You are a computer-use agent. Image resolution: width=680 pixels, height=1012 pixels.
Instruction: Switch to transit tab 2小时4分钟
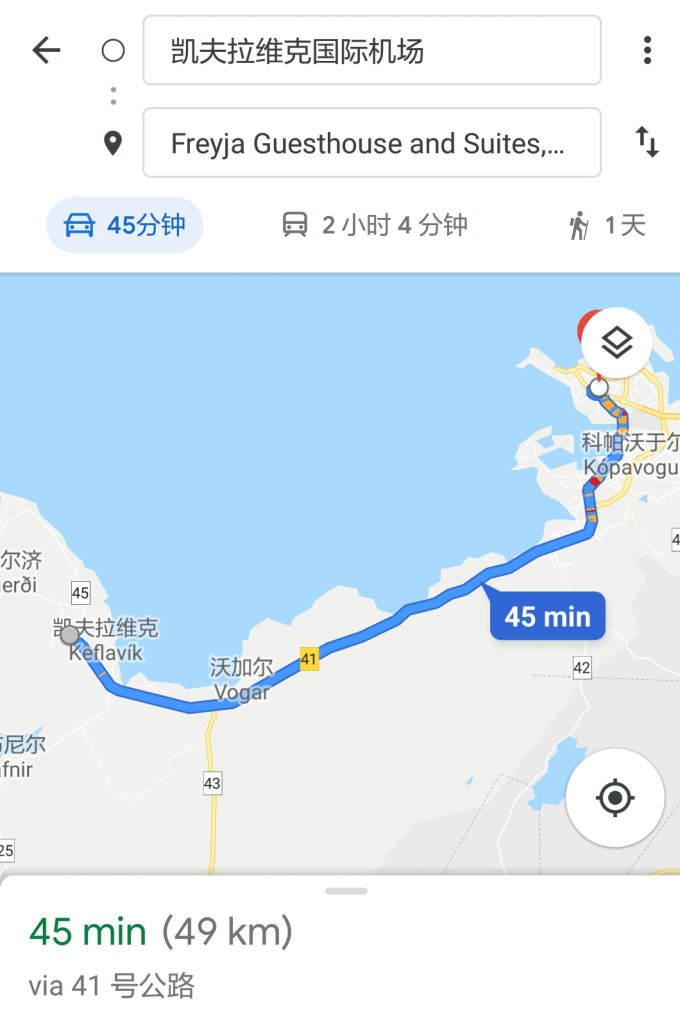point(375,225)
